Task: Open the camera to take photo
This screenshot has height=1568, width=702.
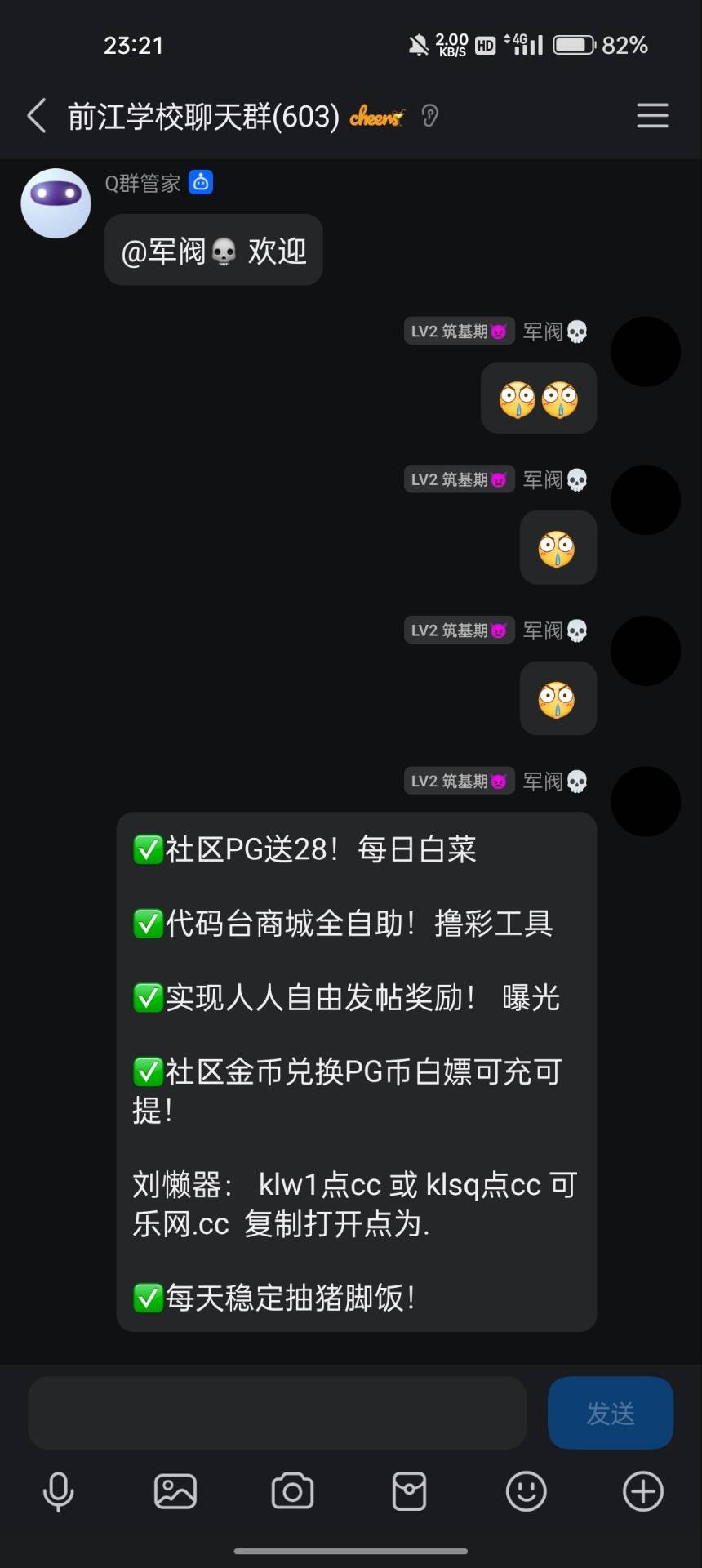Action: (x=292, y=1492)
